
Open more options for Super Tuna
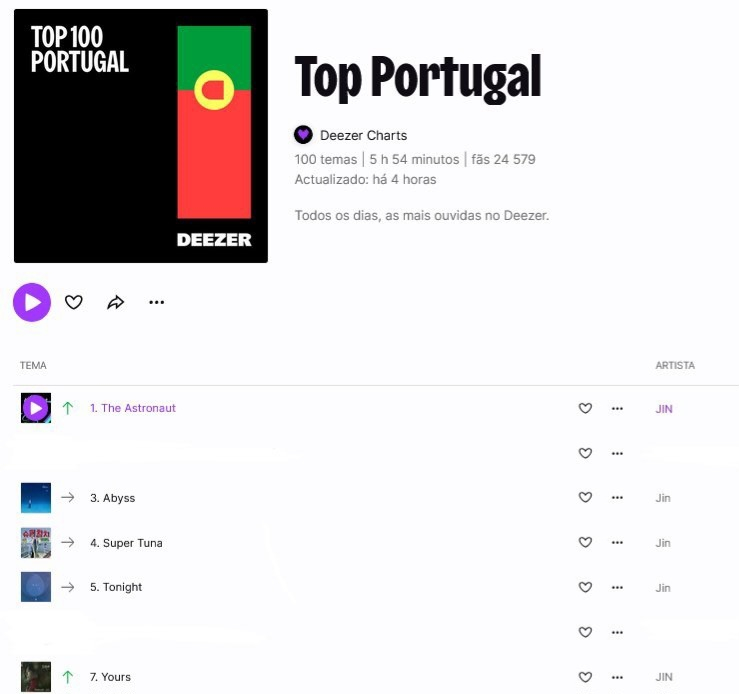[x=617, y=543]
